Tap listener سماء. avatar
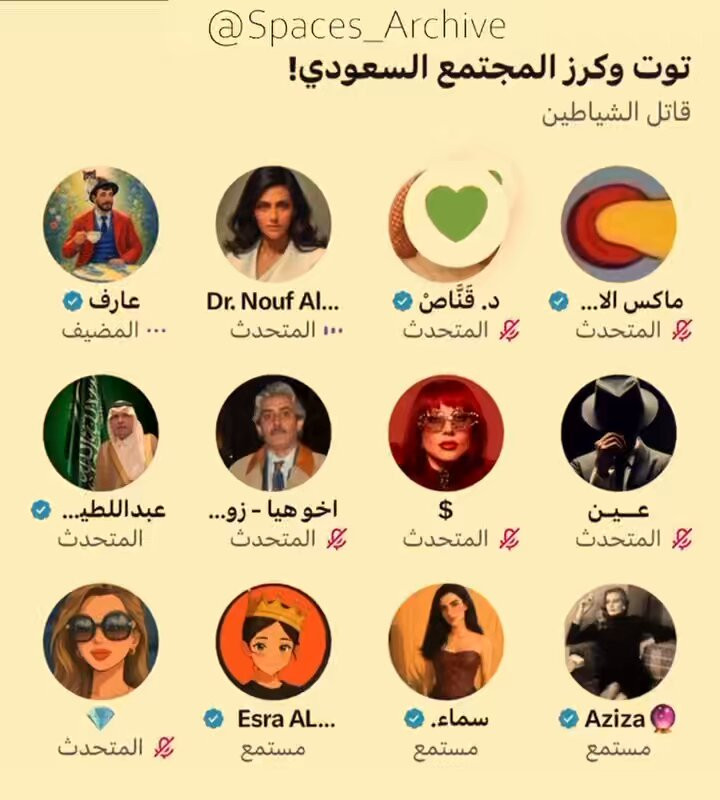The image size is (720, 800). coord(446,642)
